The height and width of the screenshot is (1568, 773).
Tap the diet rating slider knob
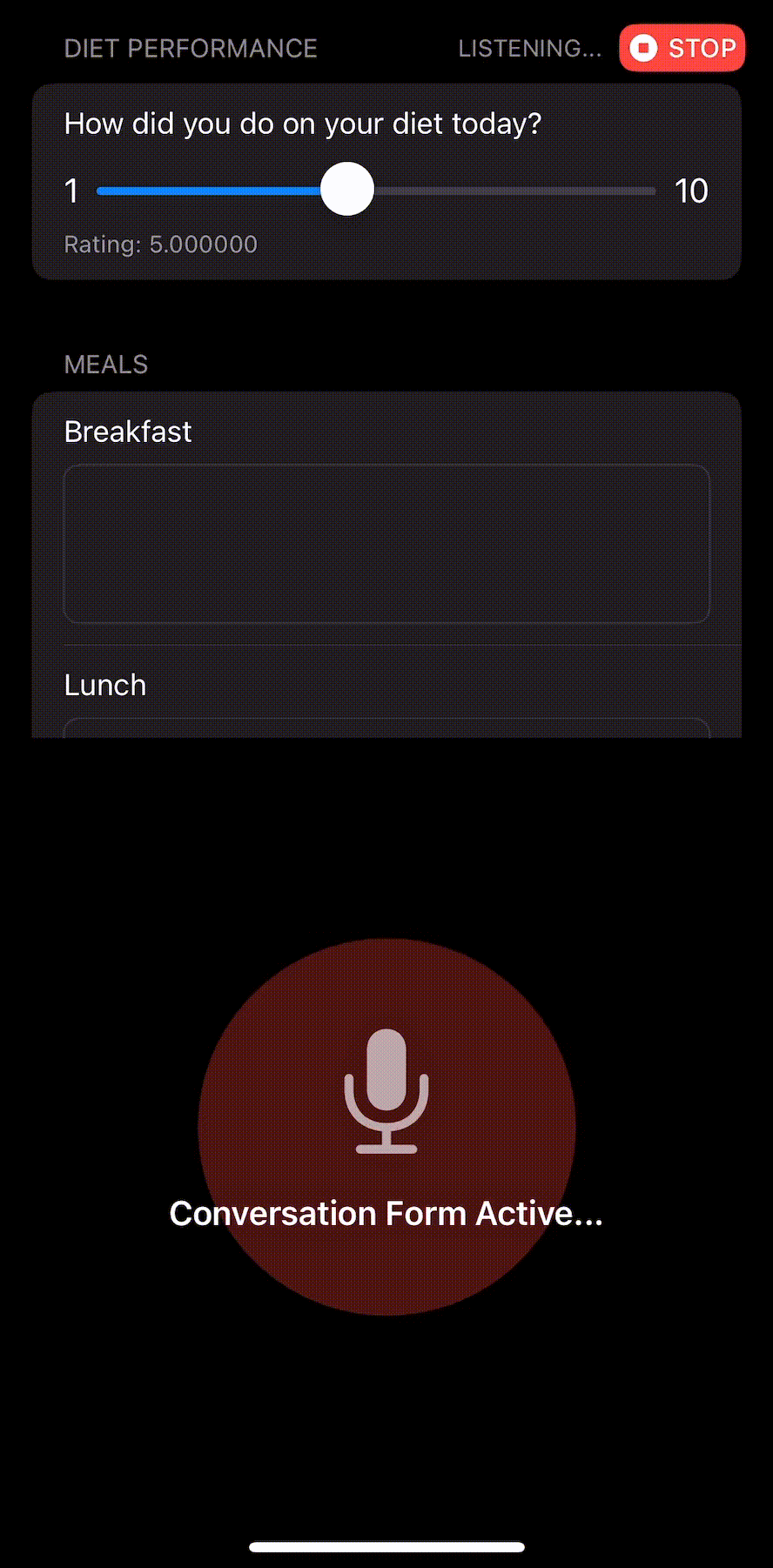347,189
